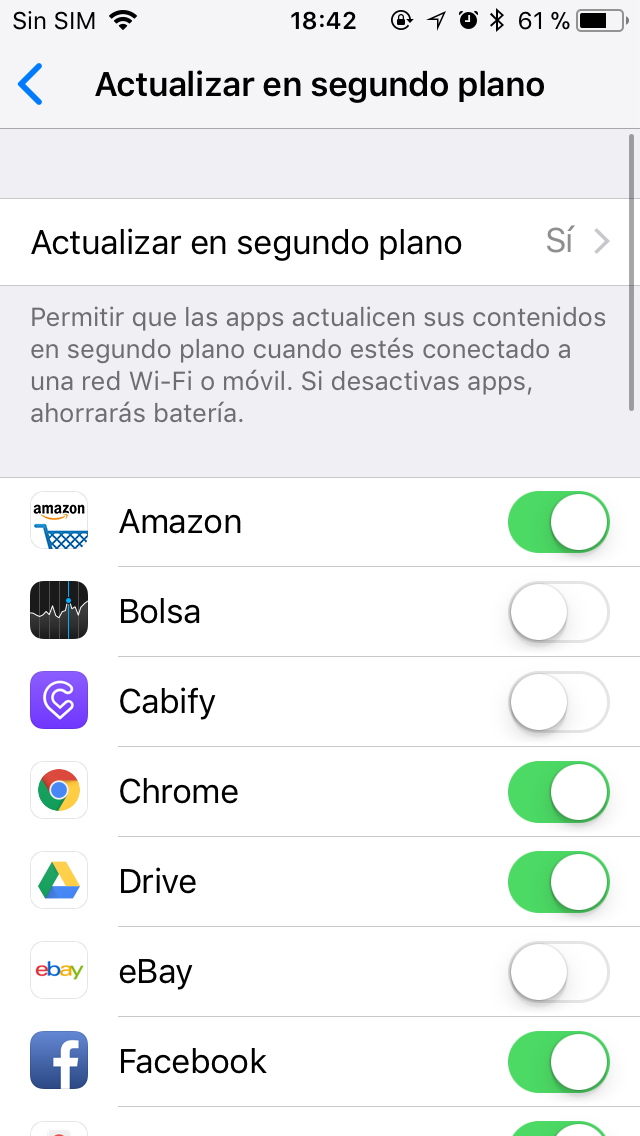Turn off background refresh for Amazon
The height and width of the screenshot is (1136, 640).
(558, 522)
